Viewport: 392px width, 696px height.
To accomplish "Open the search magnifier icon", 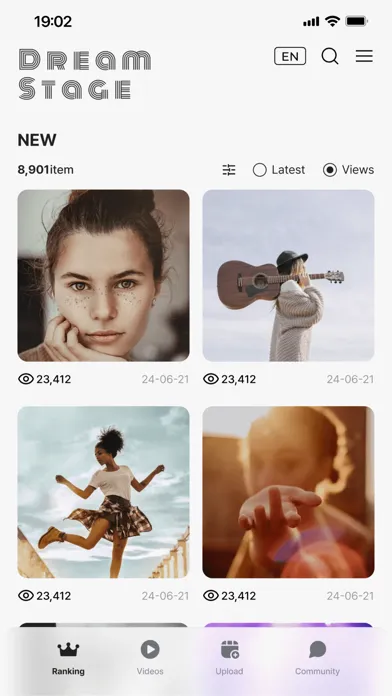I will (x=330, y=56).
